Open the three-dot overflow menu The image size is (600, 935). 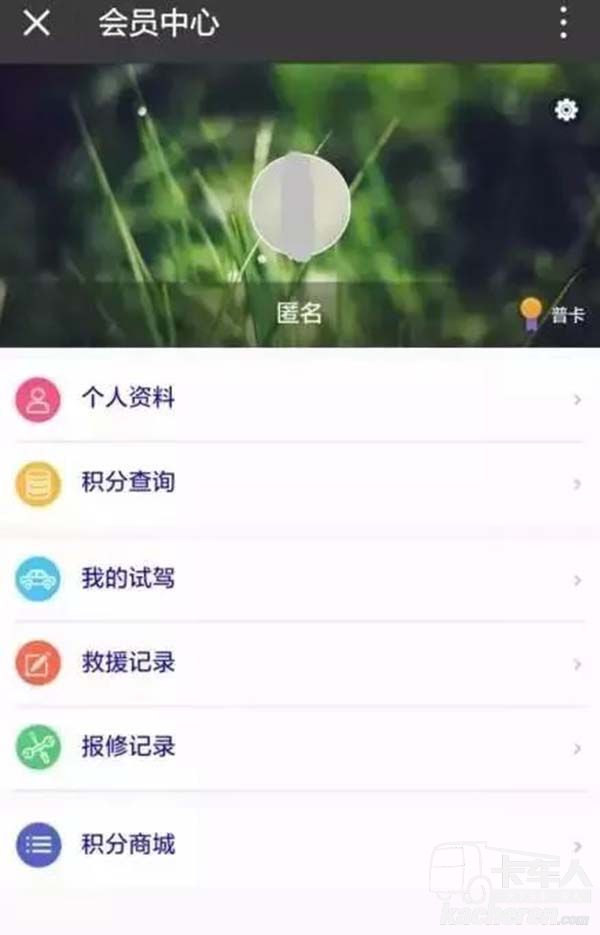pyautogui.click(x=563, y=23)
